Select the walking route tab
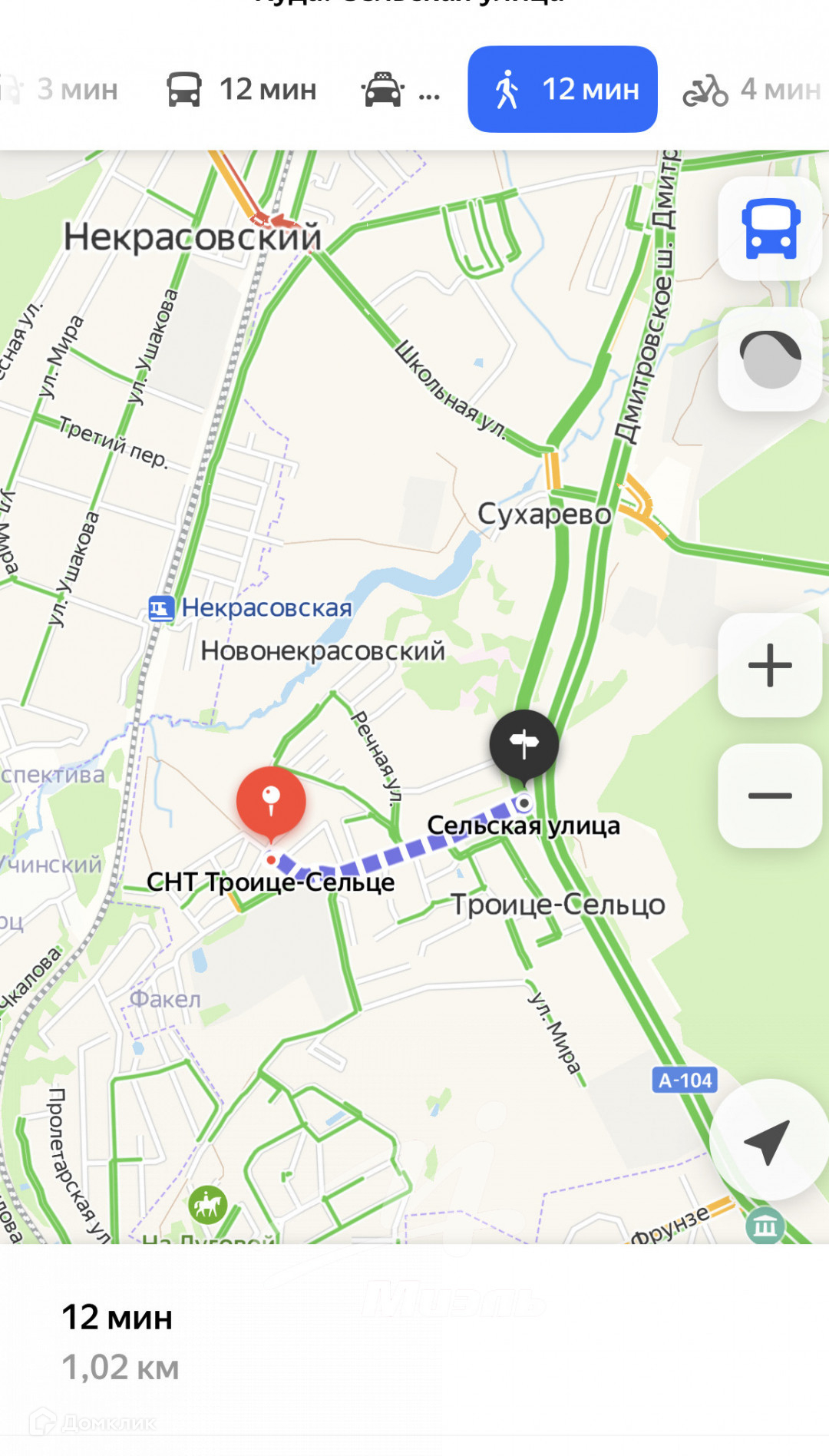This screenshot has height=1456, width=829. (563, 89)
